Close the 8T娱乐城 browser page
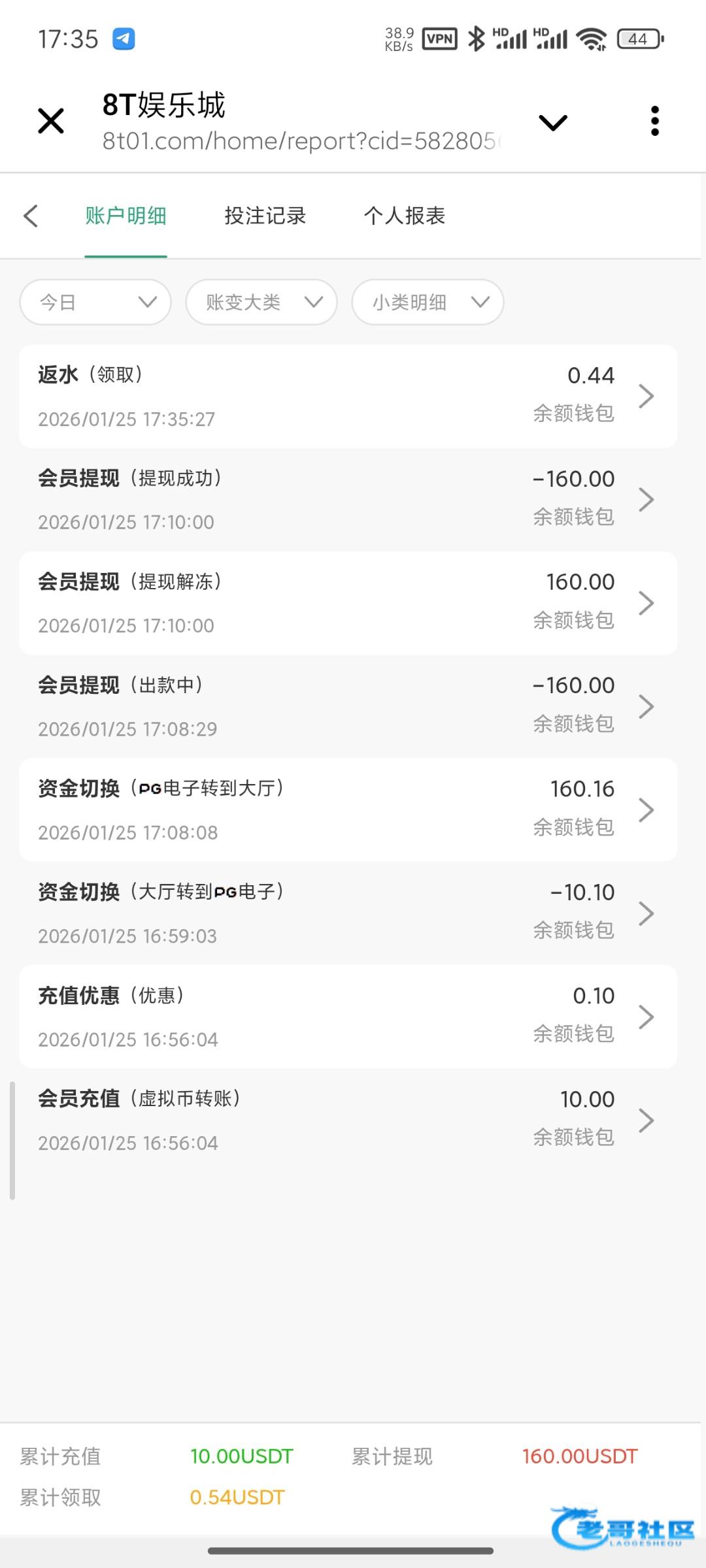 click(51, 122)
